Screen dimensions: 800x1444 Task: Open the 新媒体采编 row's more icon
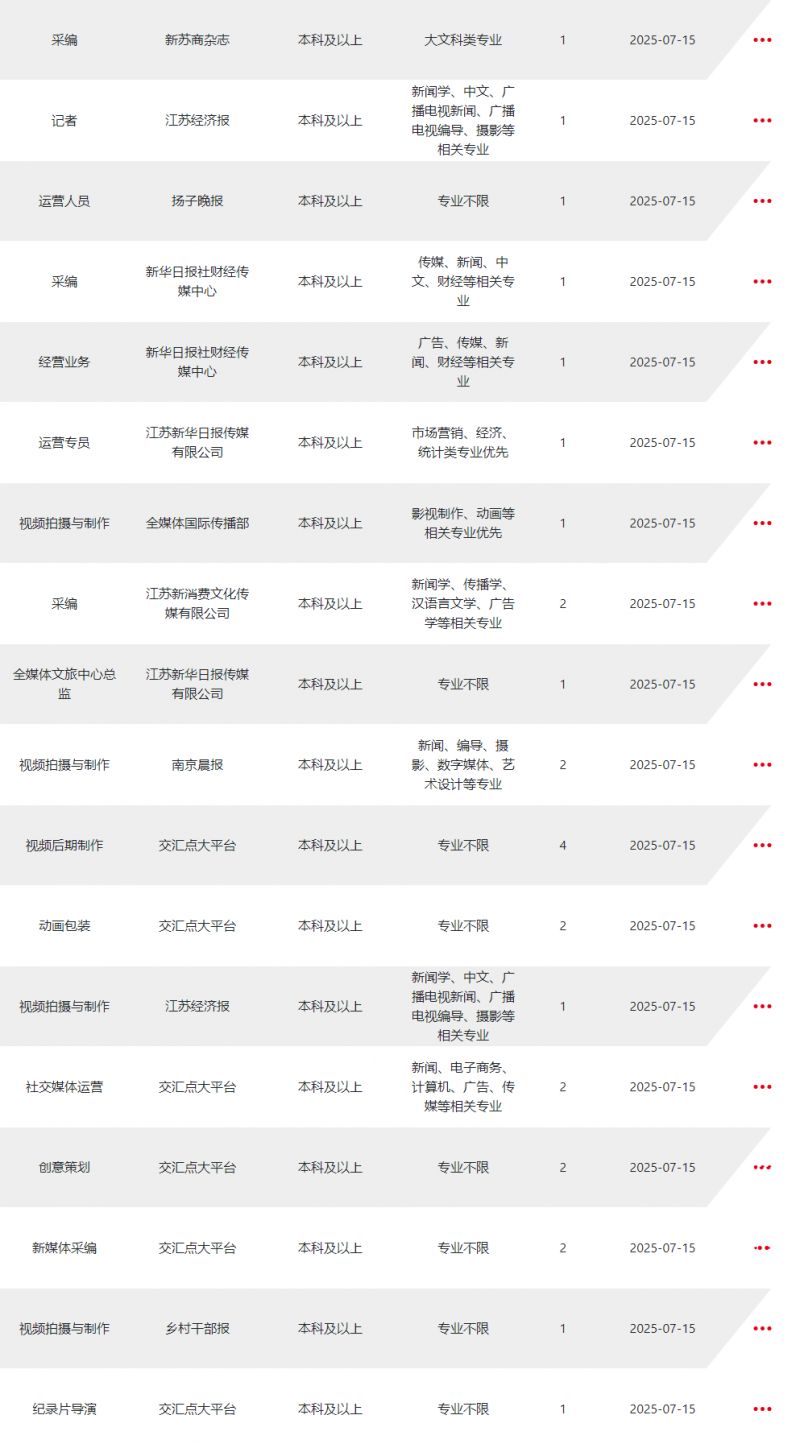[x=762, y=1247]
